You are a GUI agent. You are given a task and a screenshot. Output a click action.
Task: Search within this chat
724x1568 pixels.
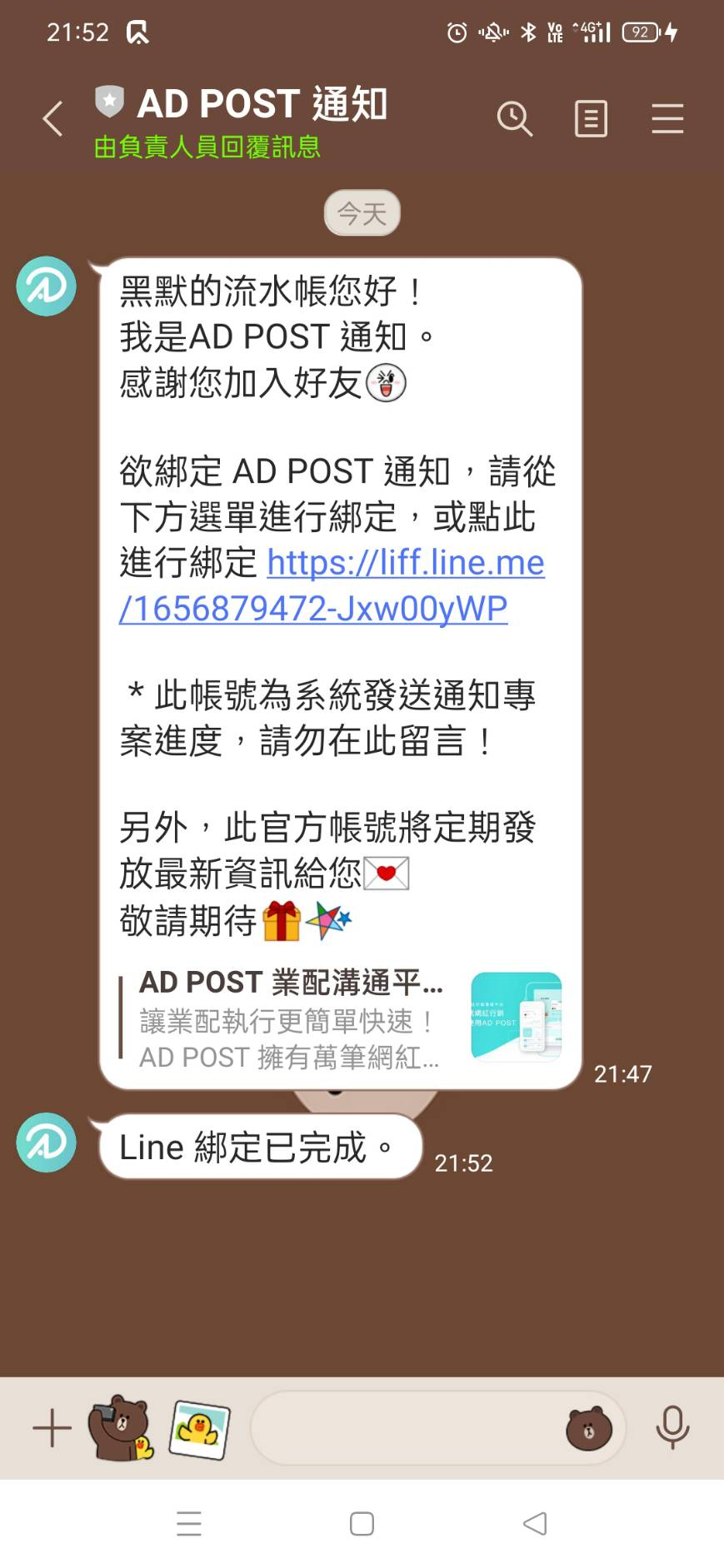click(514, 118)
